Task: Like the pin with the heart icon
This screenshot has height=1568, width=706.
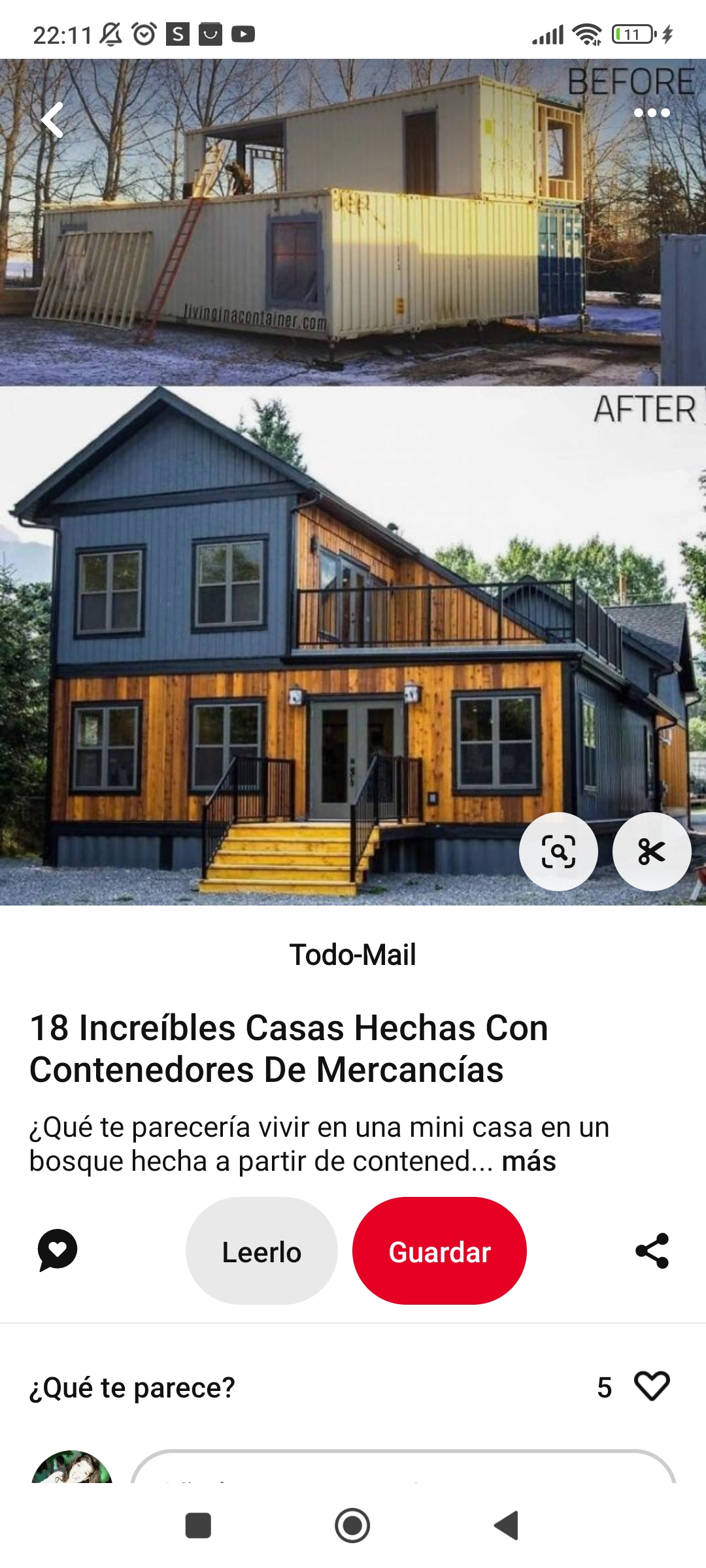Action: (652, 1386)
